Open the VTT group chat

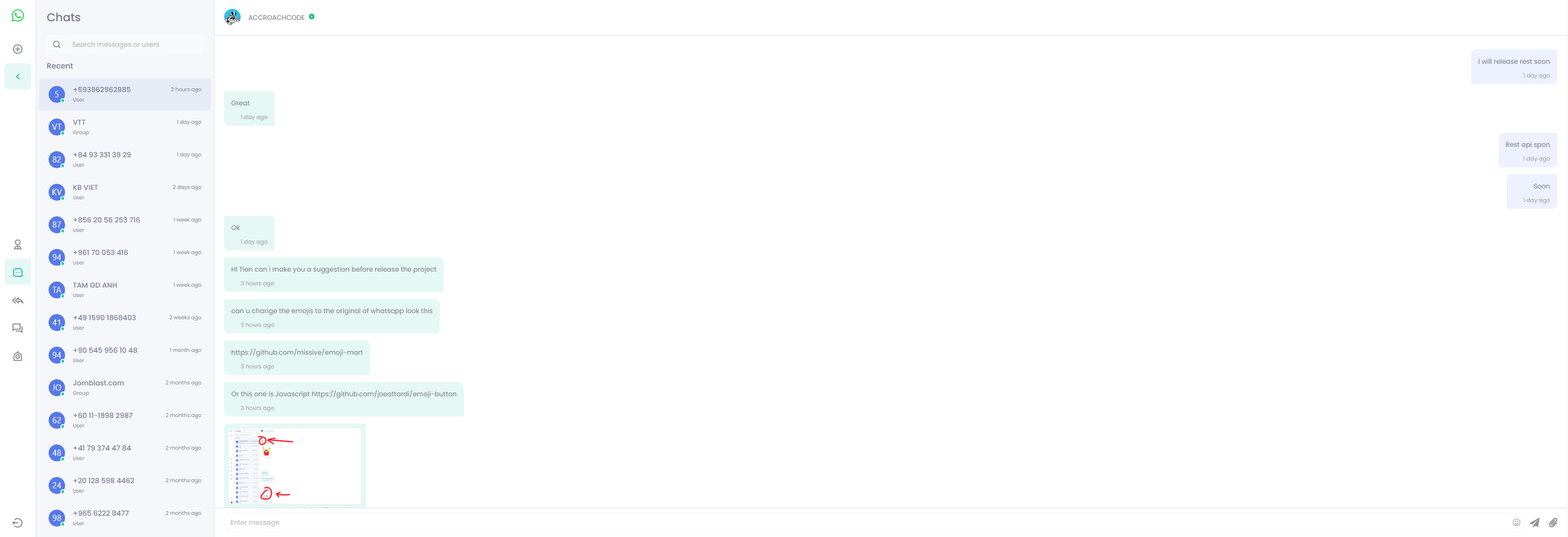tap(125, 127)
